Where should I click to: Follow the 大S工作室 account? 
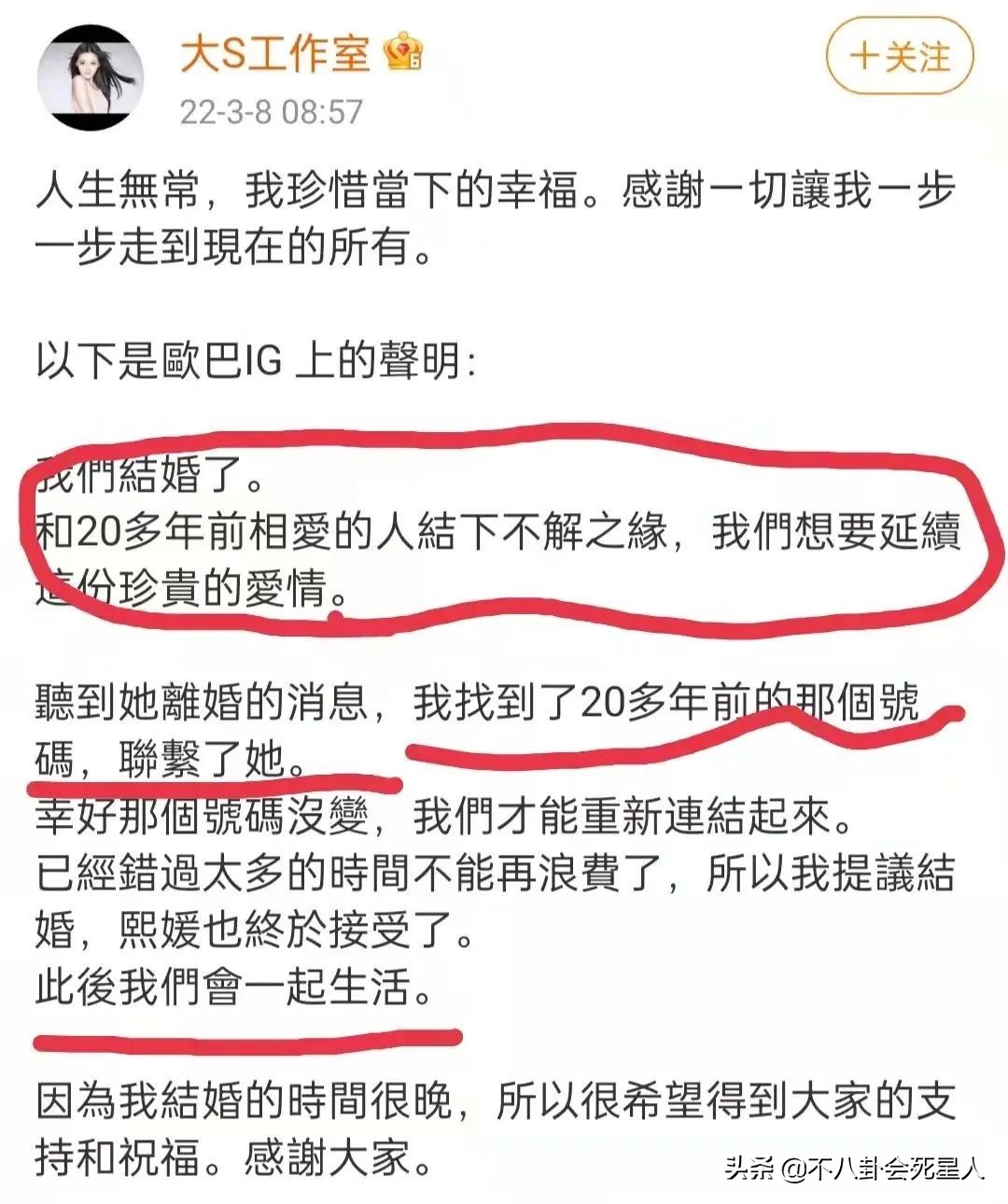899,57
